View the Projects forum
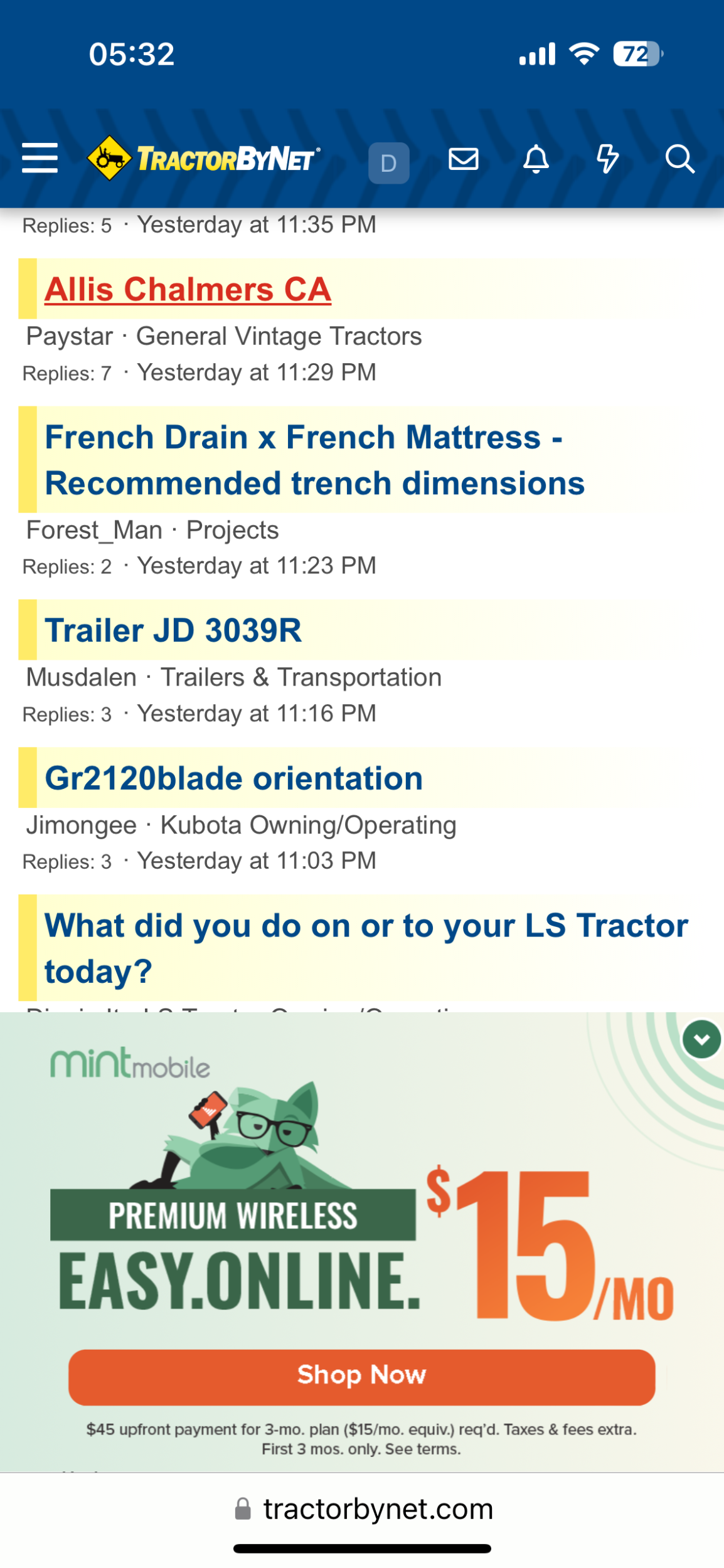 (x=232, y=530)
